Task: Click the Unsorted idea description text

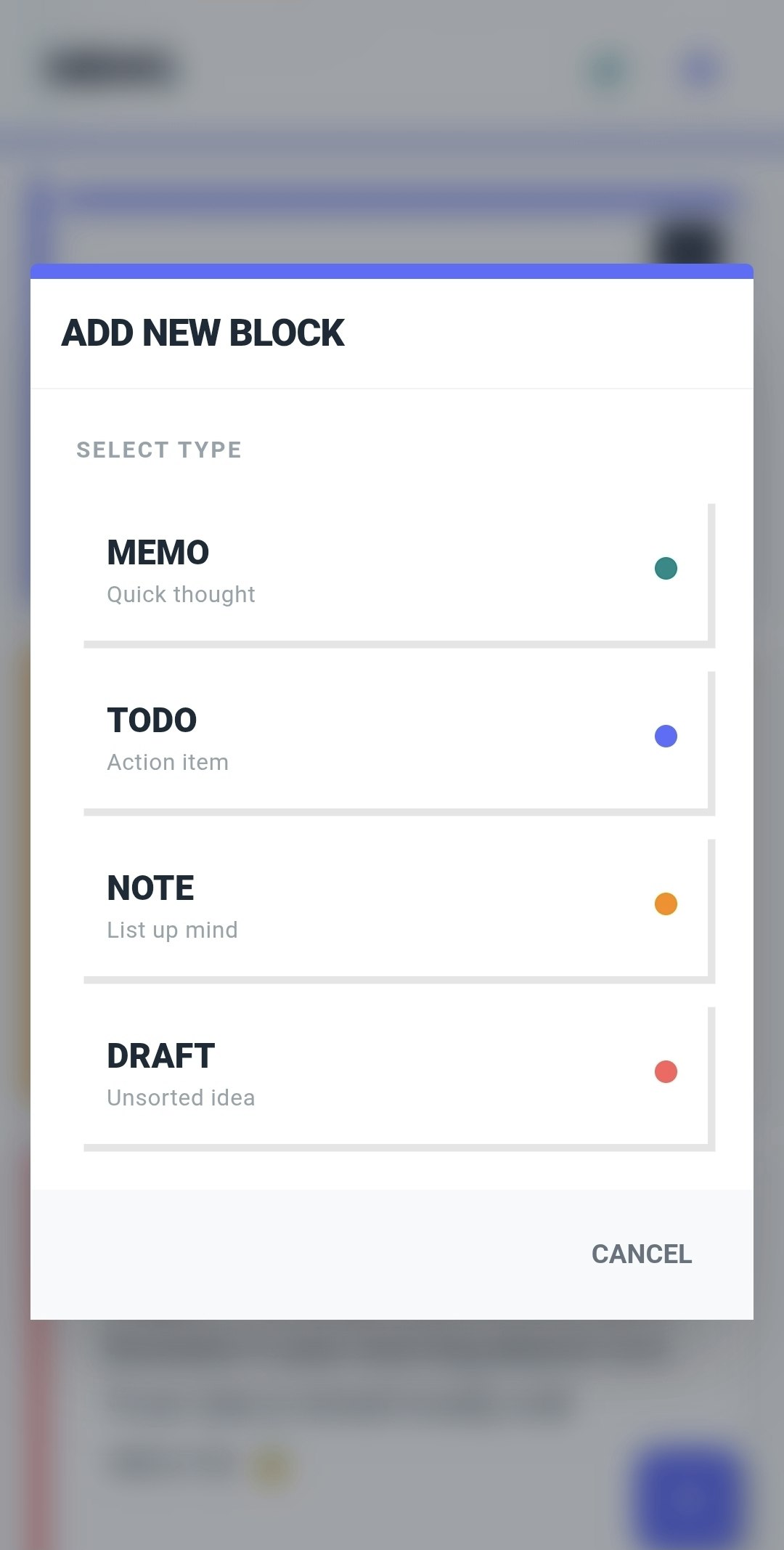Action: [x=180, y=1097]
